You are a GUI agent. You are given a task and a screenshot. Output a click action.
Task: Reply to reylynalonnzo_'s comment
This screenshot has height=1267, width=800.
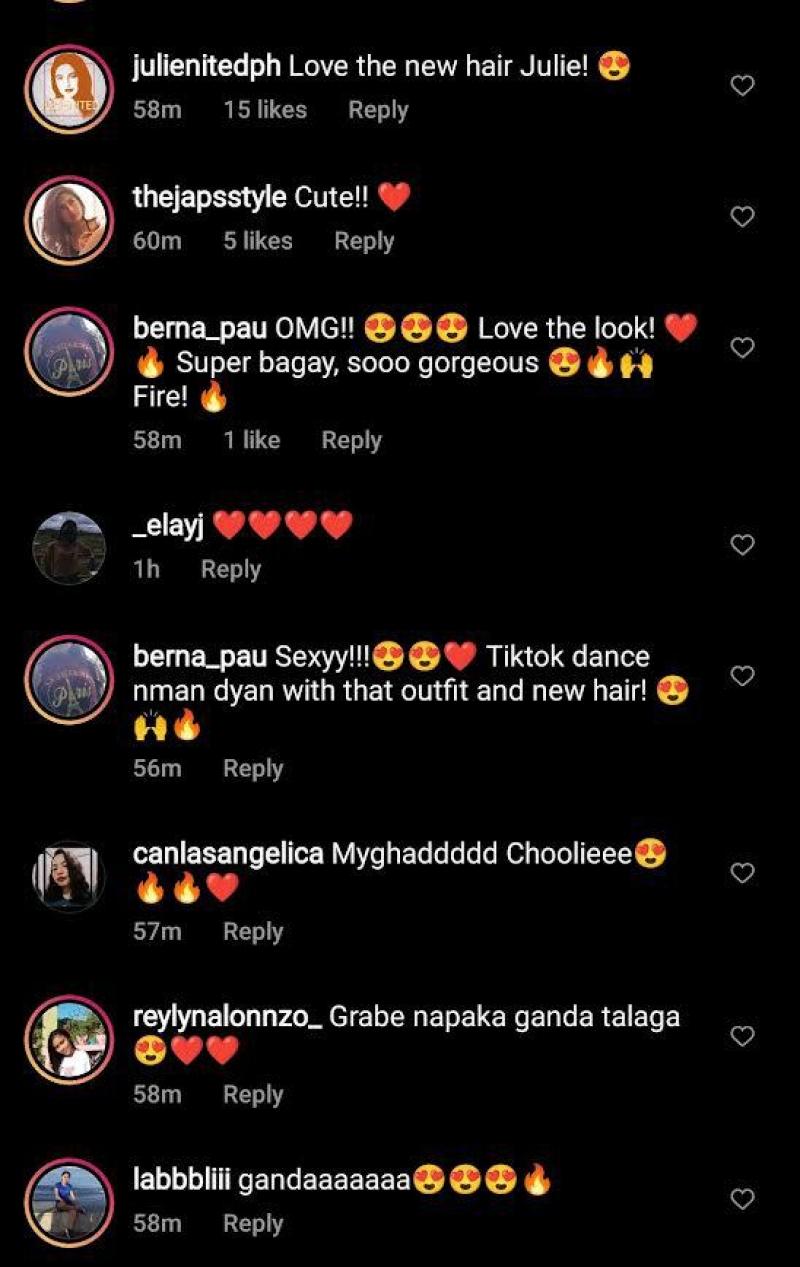252,1095
